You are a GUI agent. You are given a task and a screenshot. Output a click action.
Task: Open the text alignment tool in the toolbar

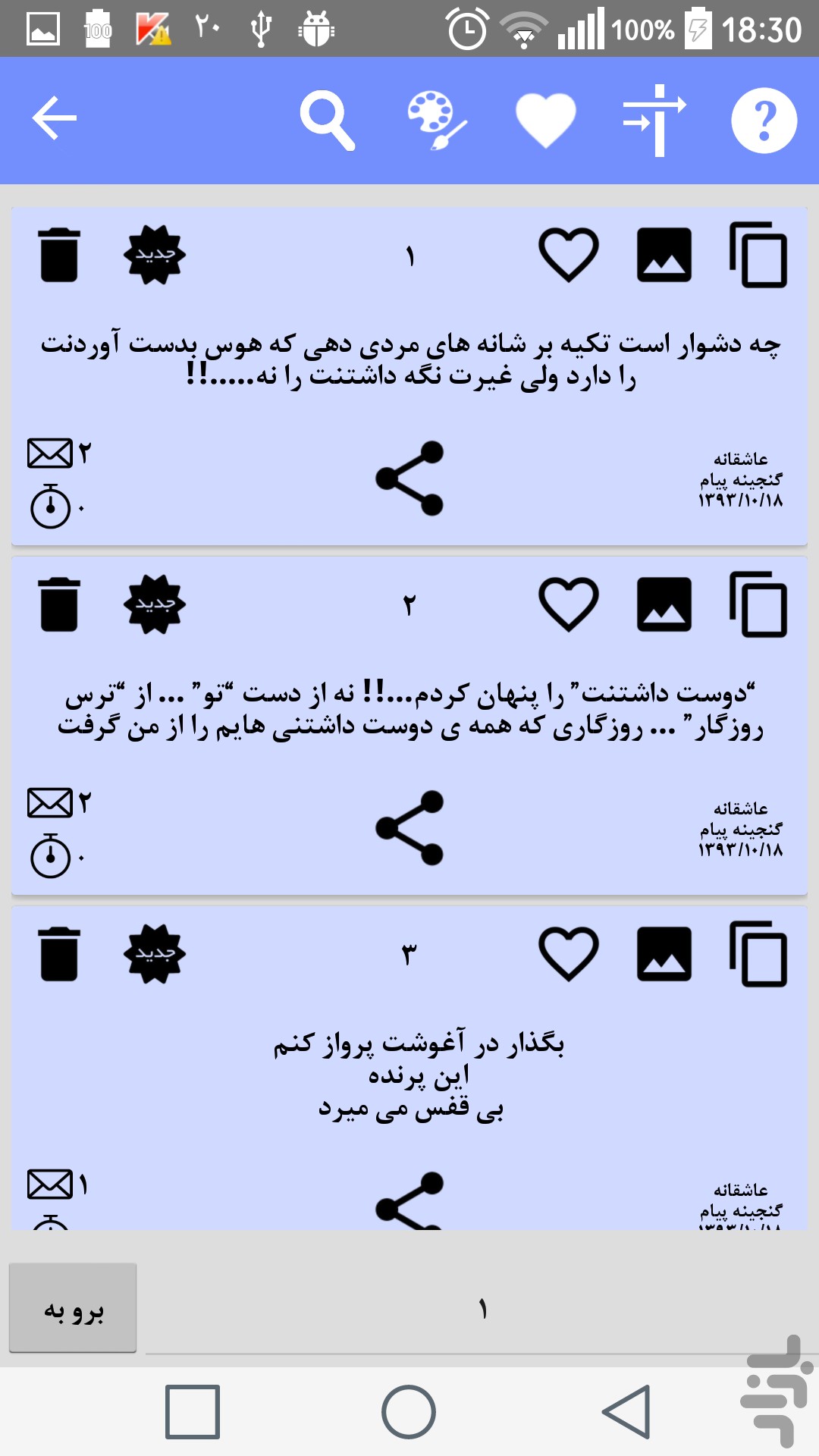[654, 120]
